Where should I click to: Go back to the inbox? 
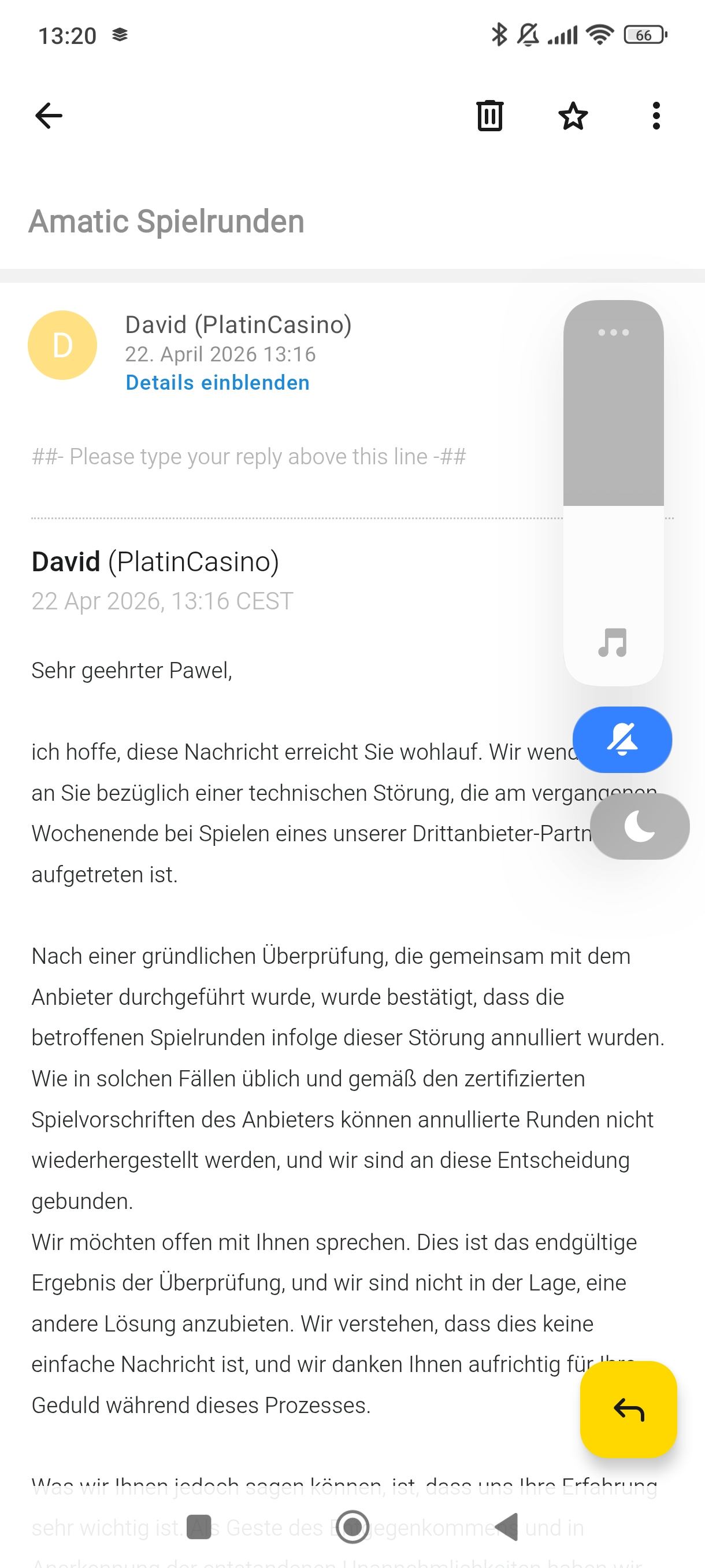(x=49, y=116)
